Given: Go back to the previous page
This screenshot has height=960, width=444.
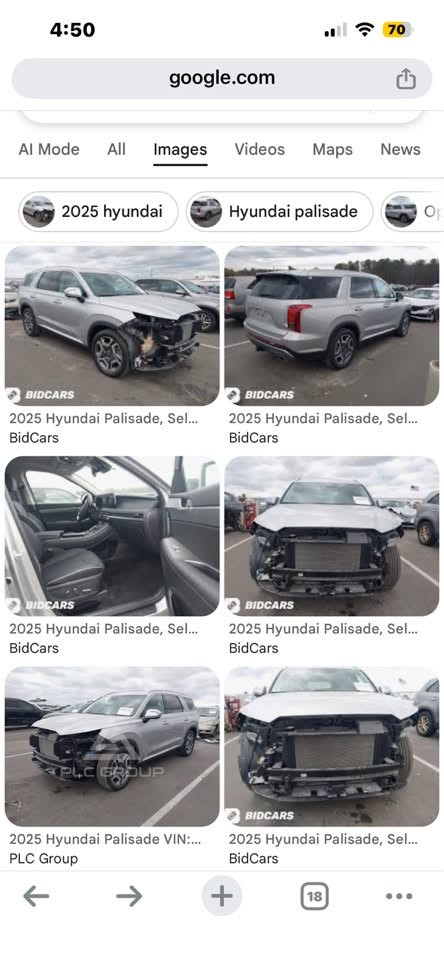Looking at the screenshot, I should (x=36, y=896).
